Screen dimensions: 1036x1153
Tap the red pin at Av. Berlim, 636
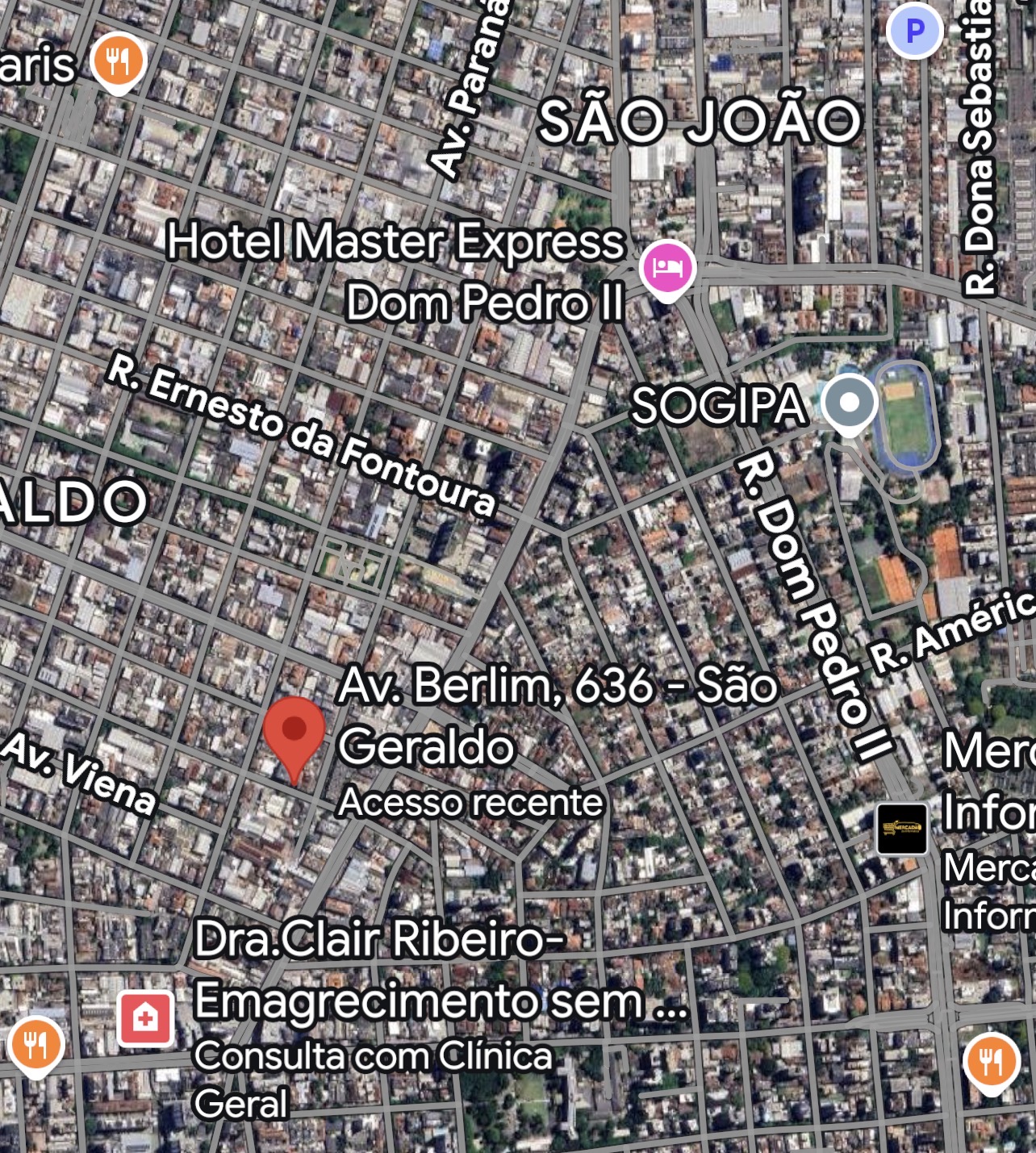coord(294,733)
